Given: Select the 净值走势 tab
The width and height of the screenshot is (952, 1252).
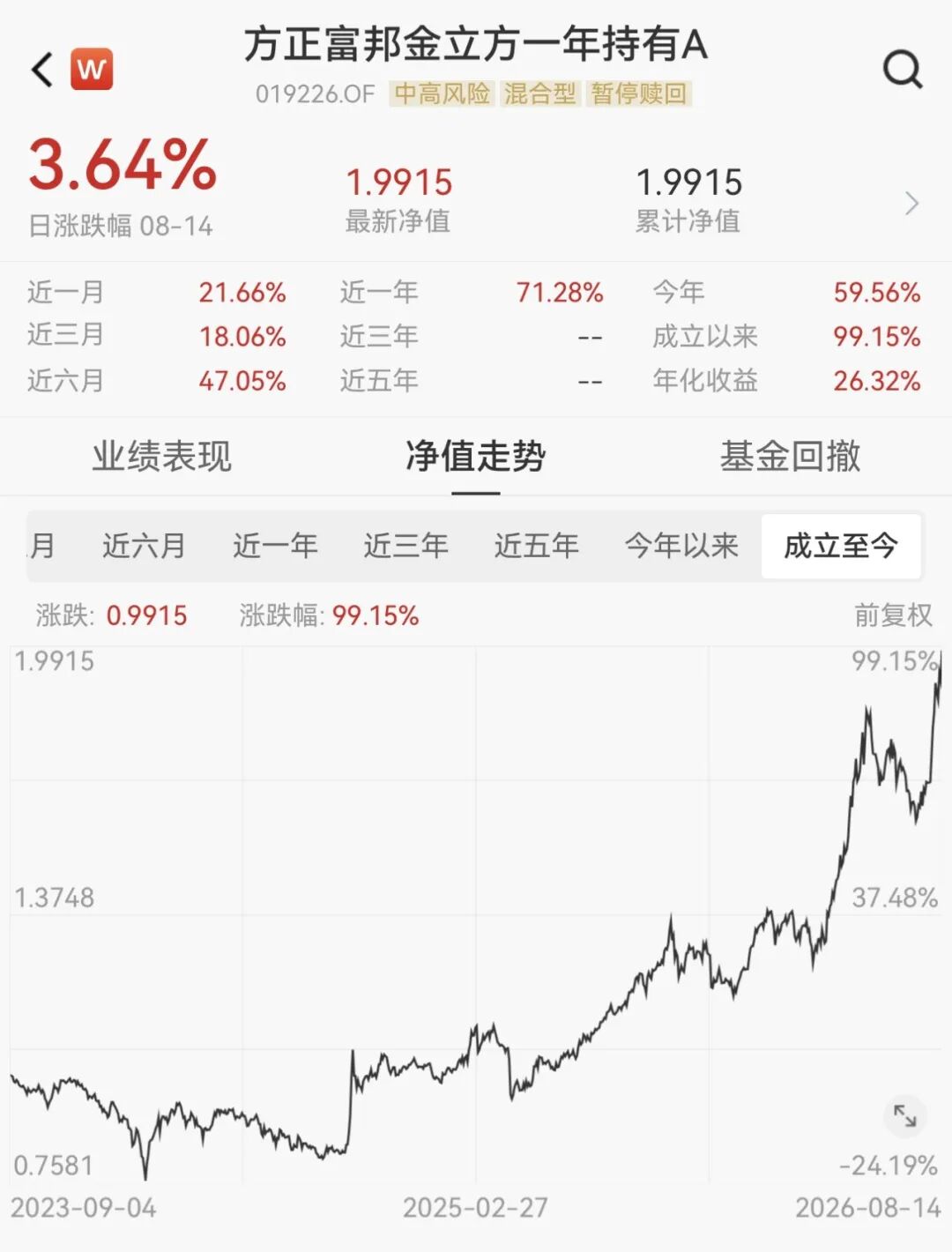Looking at the screenshot, I should click(476, 457).
